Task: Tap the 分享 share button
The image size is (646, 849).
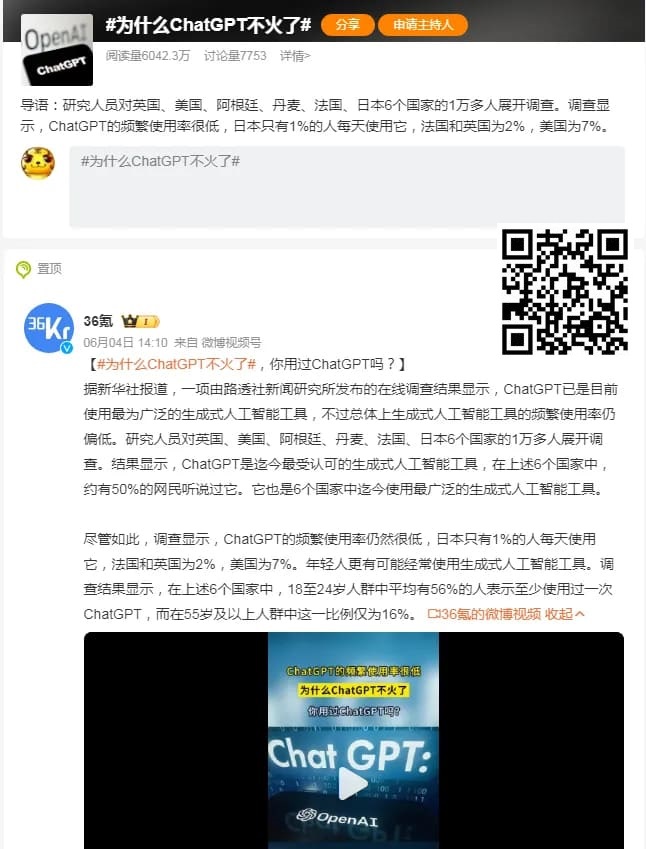Action: pos(347,26)
